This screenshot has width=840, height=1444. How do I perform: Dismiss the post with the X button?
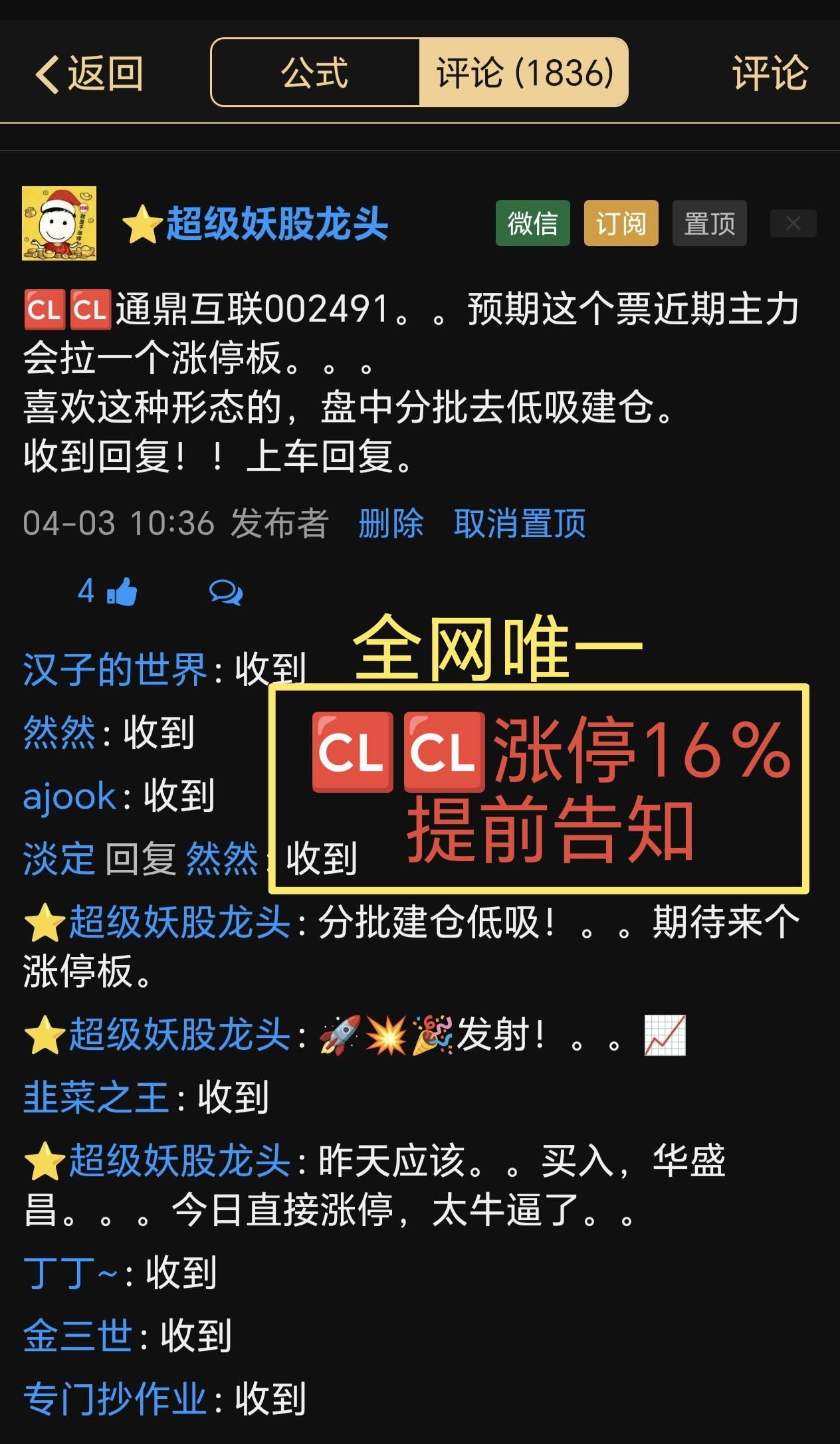793,223
